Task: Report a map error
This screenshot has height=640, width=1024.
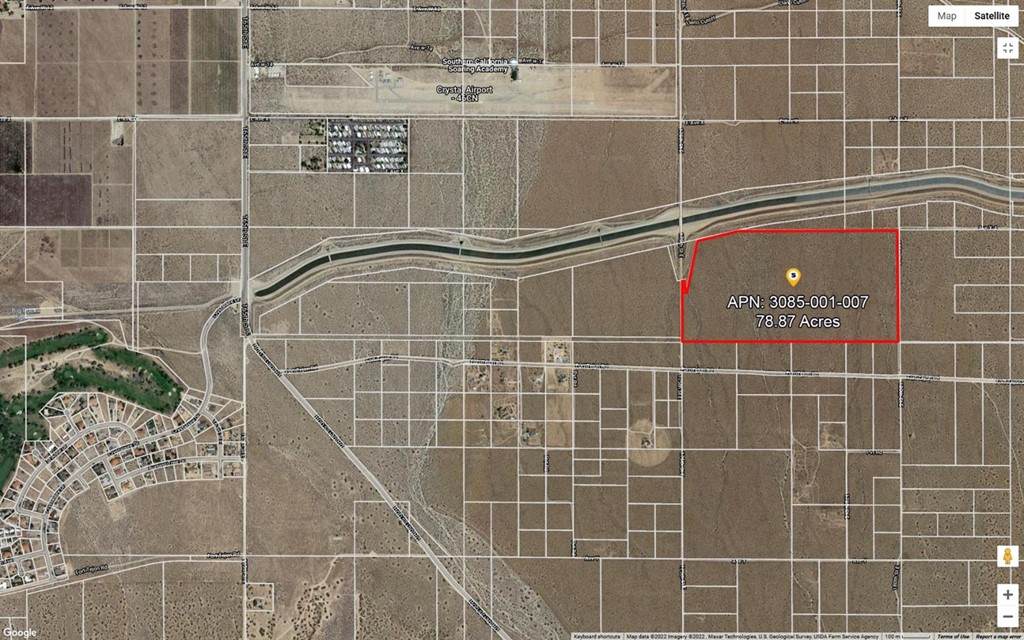Action: coord(996,636)
